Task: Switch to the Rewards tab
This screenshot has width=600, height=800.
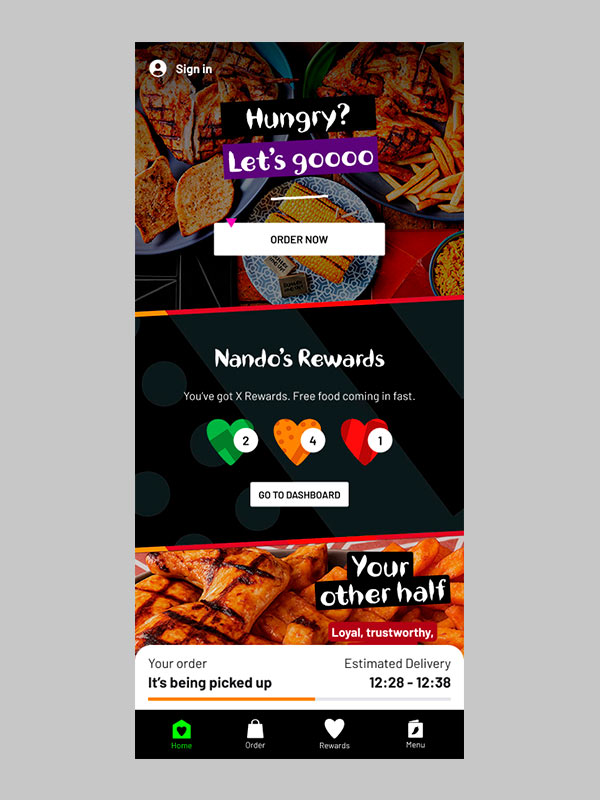Action: (334, 734)
